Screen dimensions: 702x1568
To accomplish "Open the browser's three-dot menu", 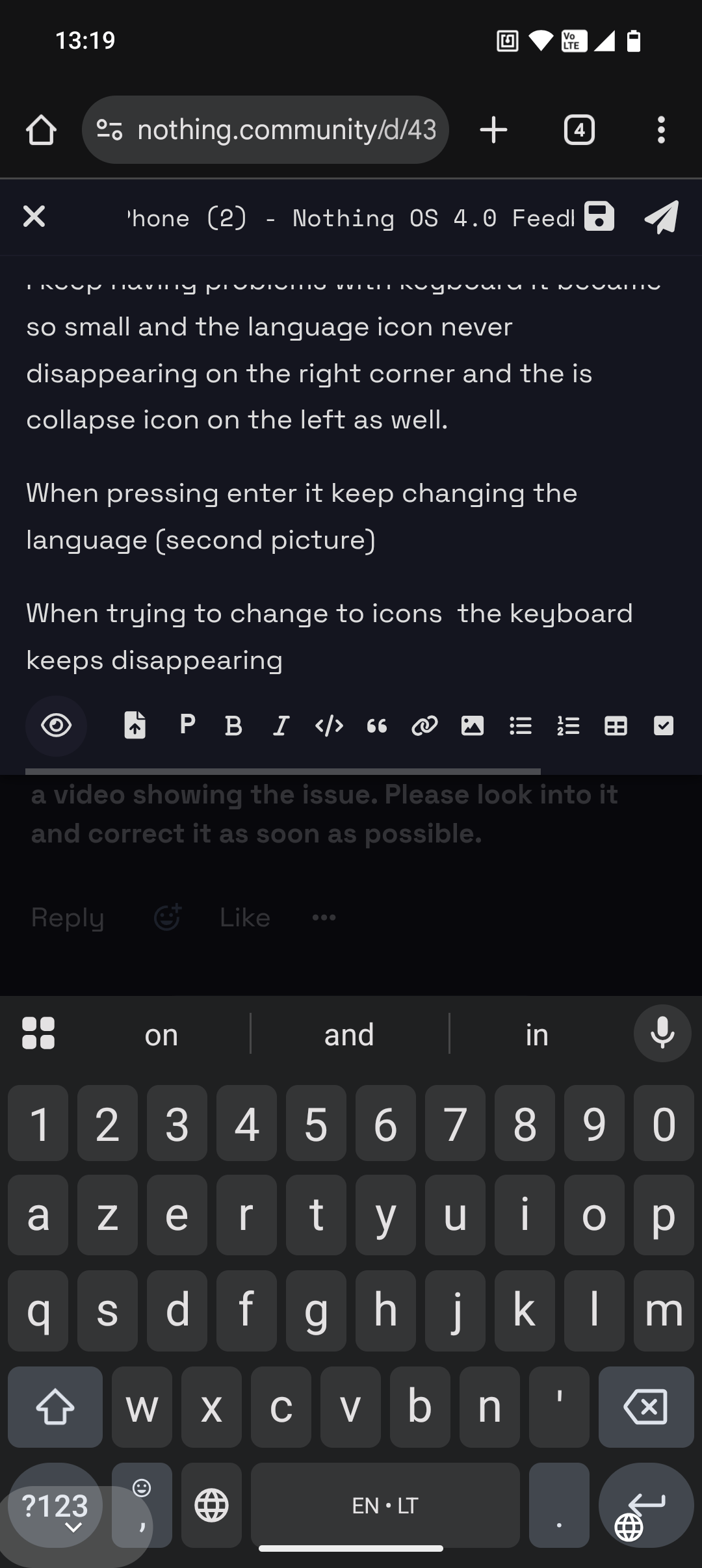I will pyautogui.click(x=661, y=130).
